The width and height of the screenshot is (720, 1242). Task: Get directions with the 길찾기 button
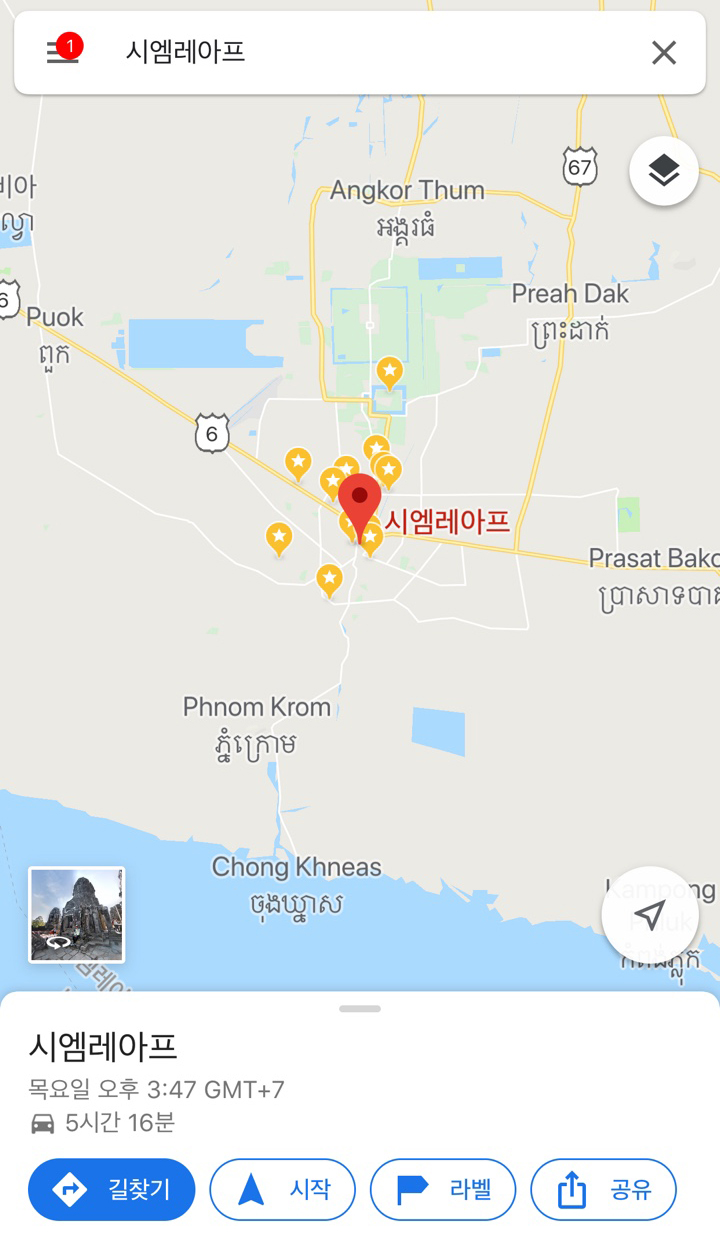[x=112, y=1190]
